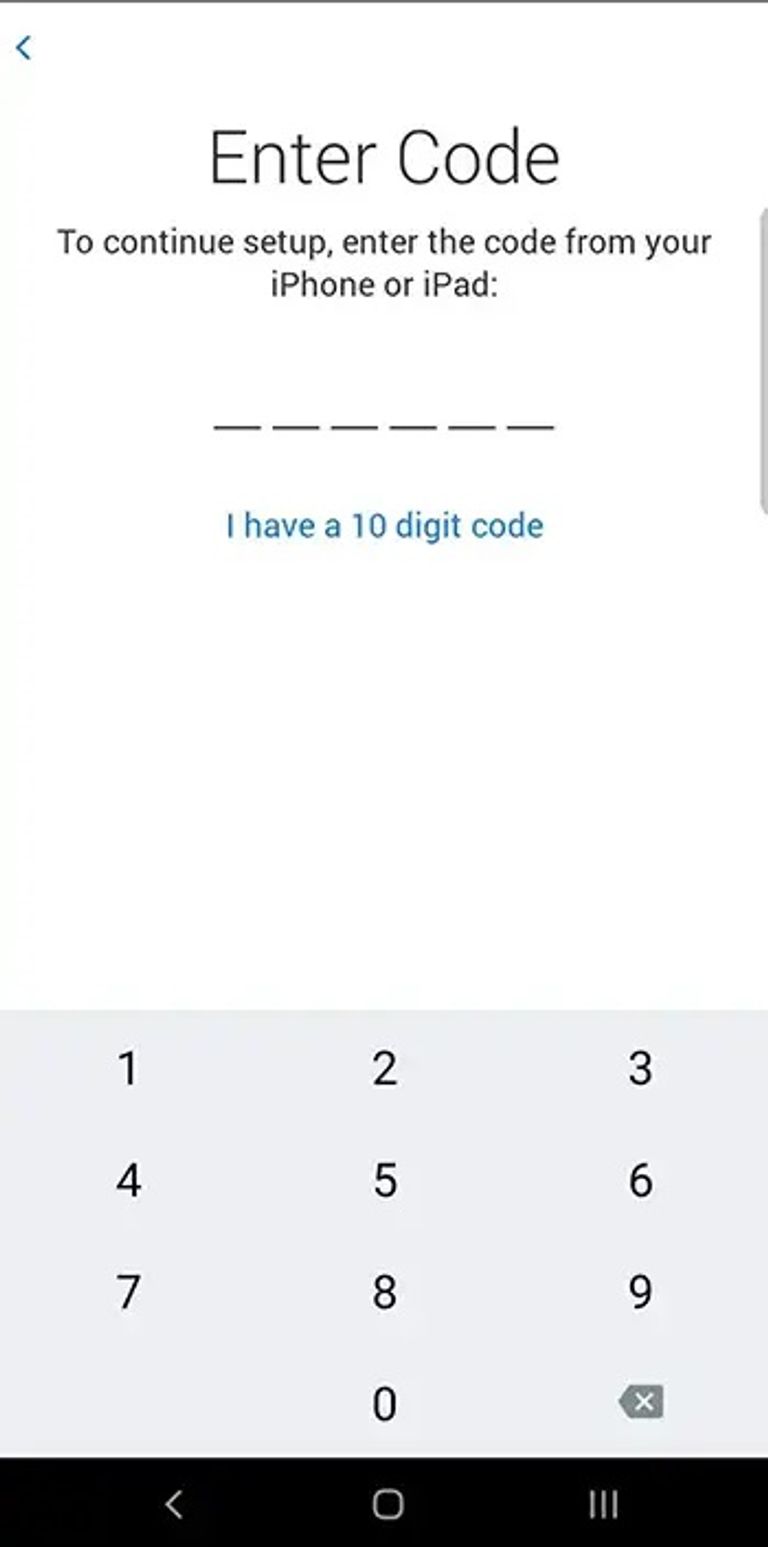Viewport: 768px width, 1547px height.
Task: Enter digit 7 on the keypad
Action: tap(128, 1292)
